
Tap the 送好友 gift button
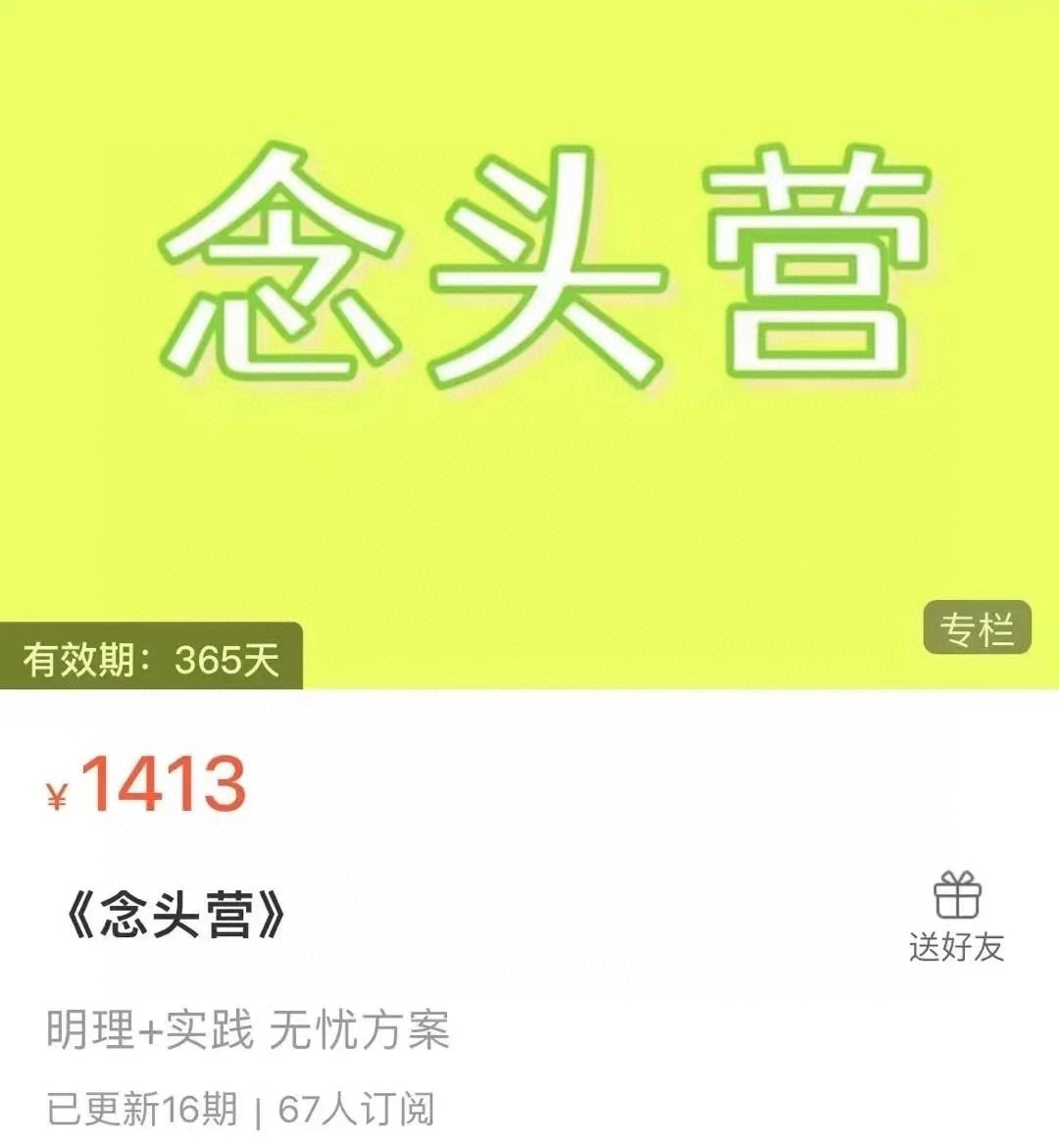click(x=956, y=915)
